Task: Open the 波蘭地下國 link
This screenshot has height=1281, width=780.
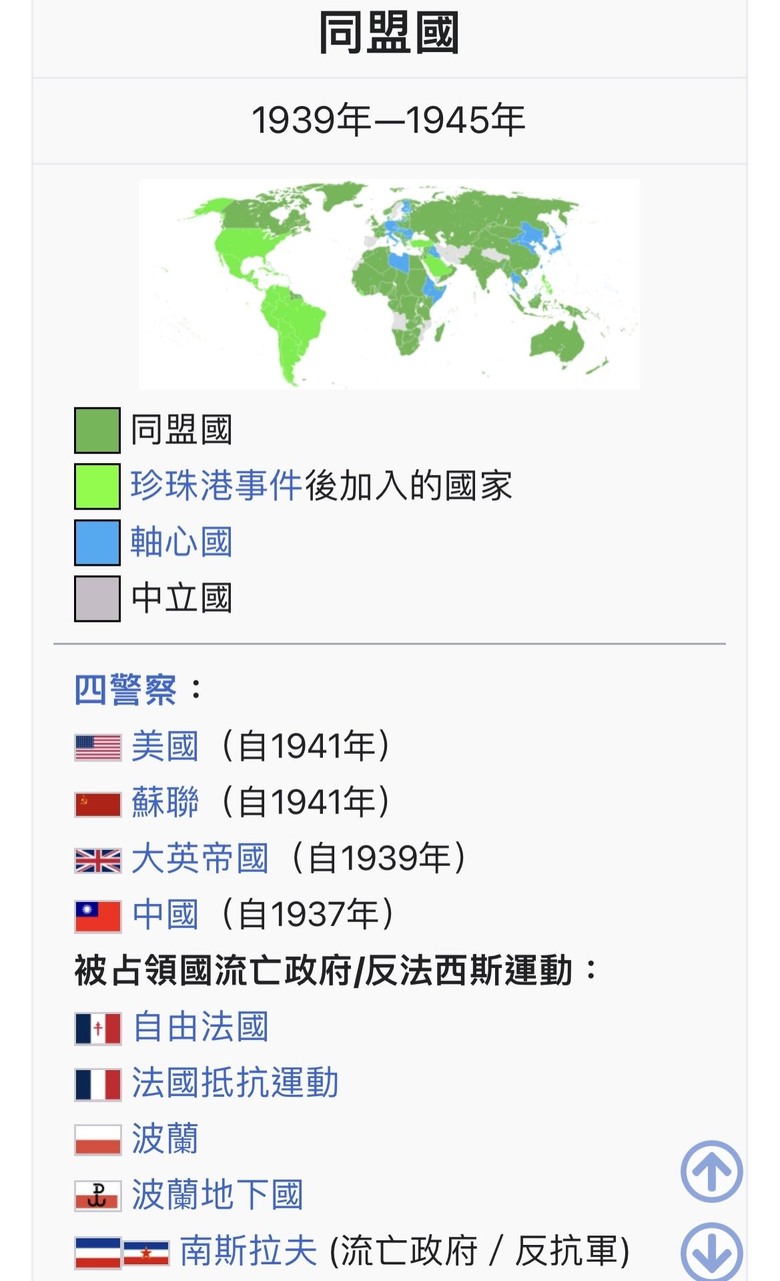Action: pos(217,1195)
